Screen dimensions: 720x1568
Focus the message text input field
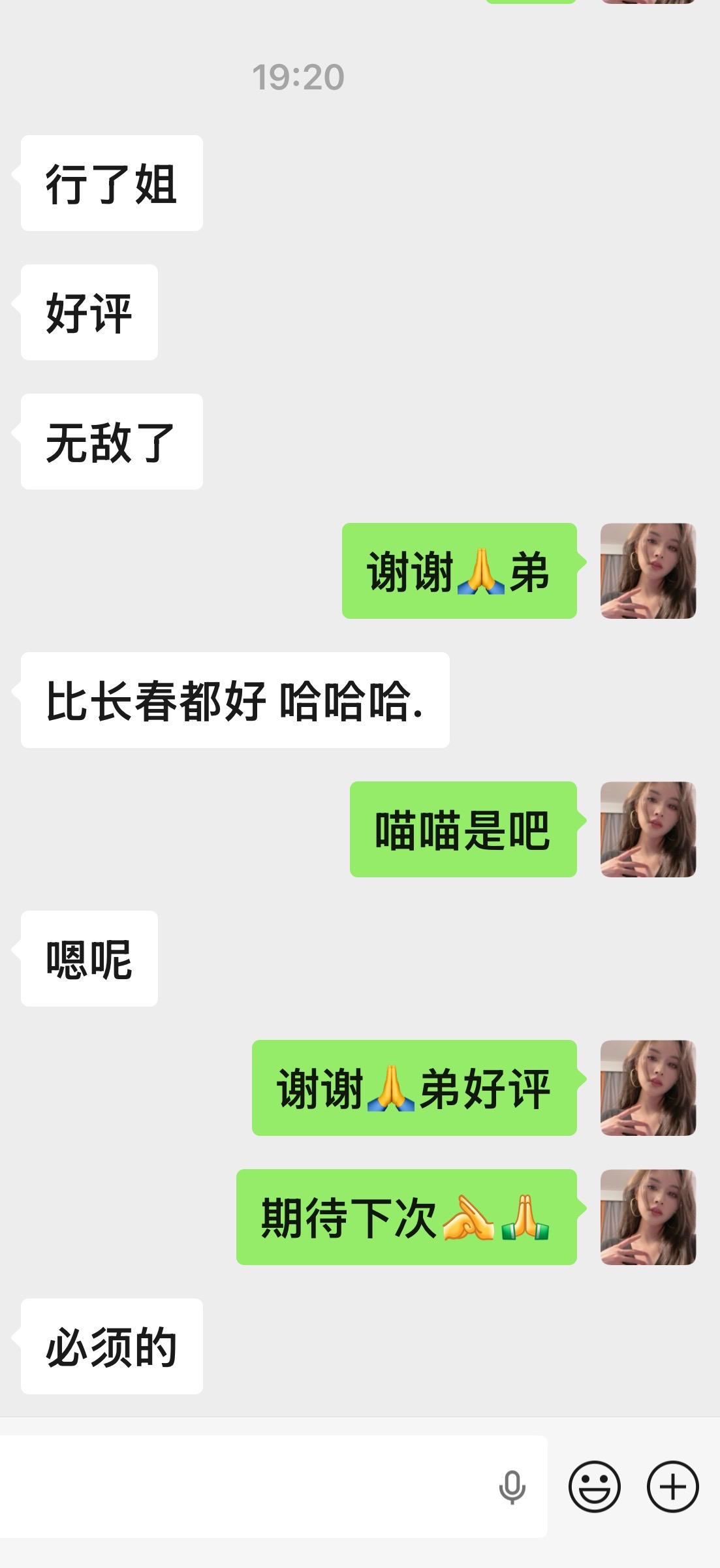click(x=248, y=1486)
